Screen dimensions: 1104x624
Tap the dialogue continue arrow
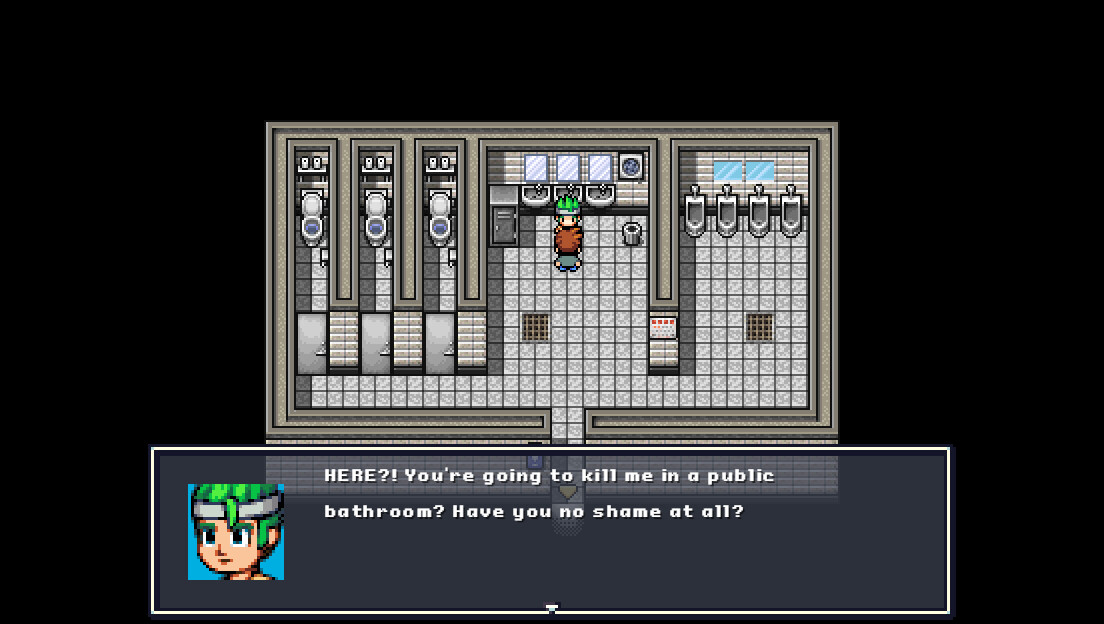[551, 608]
